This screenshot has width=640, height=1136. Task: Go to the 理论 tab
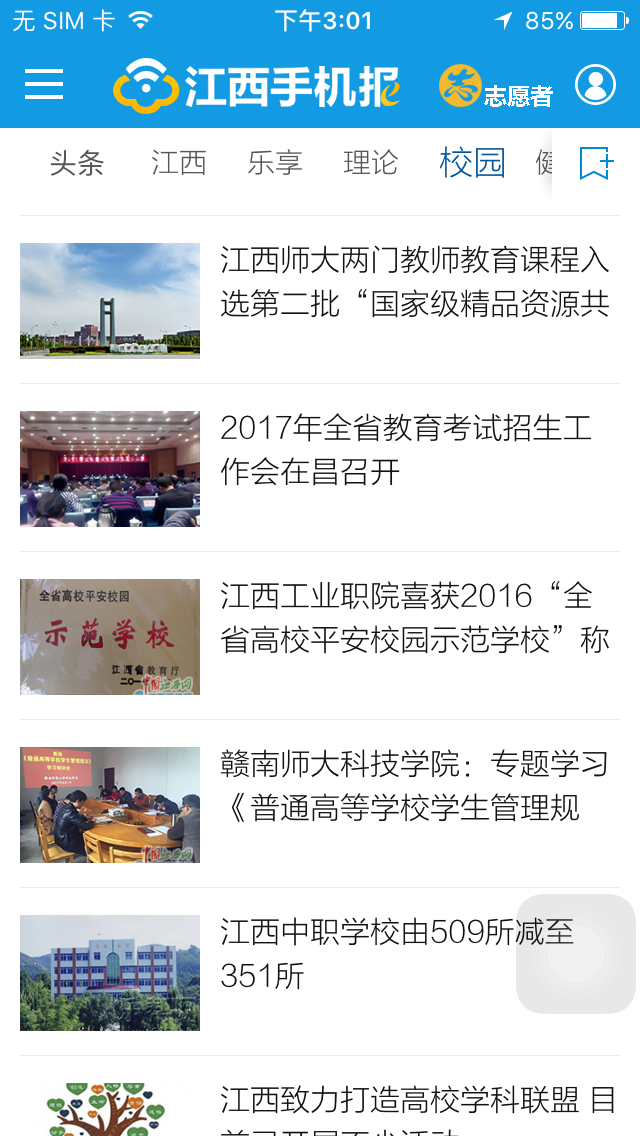pyautogui.click(x=371, y=163)
